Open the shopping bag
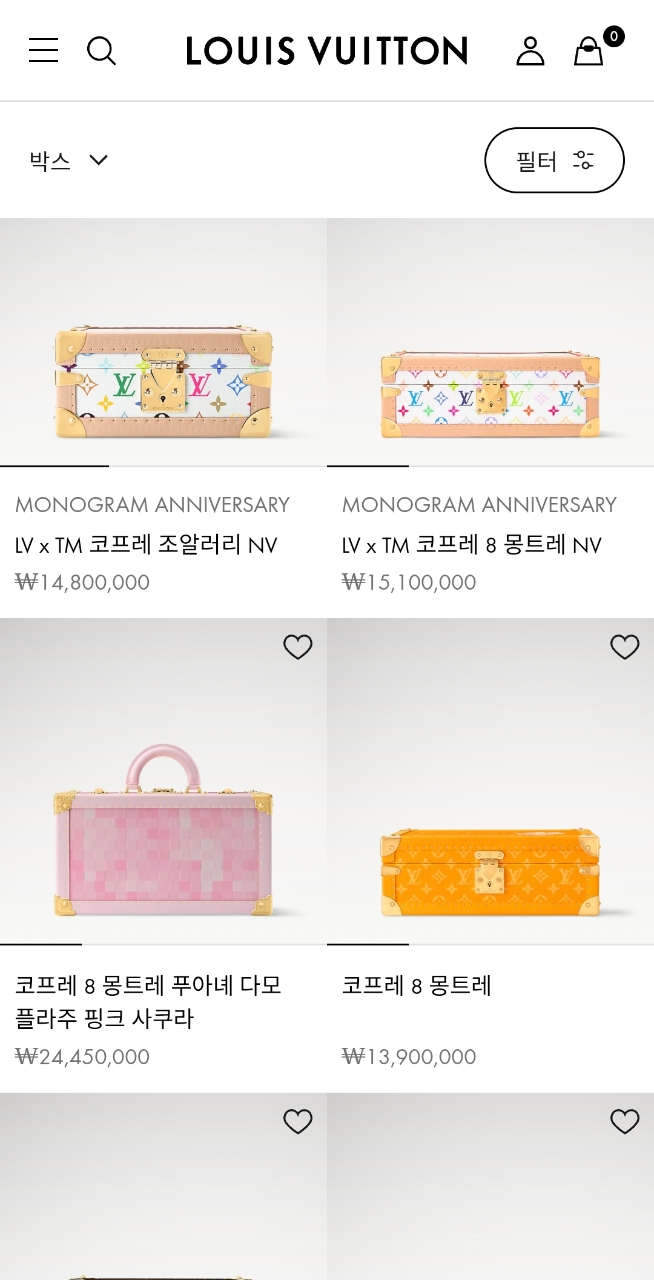654x1280 pixels. (x=589, y=50)
